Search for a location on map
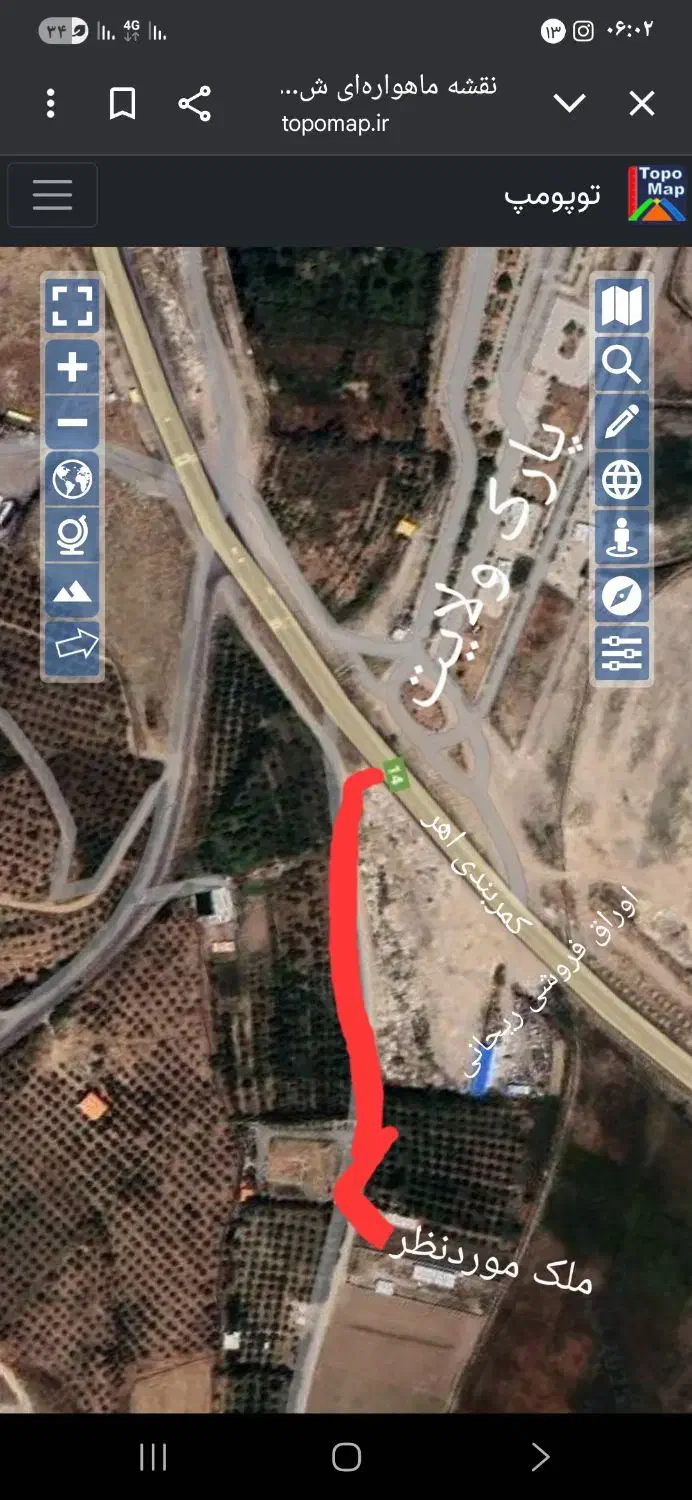The image size is (692, 1500). [x=622, y=365]
